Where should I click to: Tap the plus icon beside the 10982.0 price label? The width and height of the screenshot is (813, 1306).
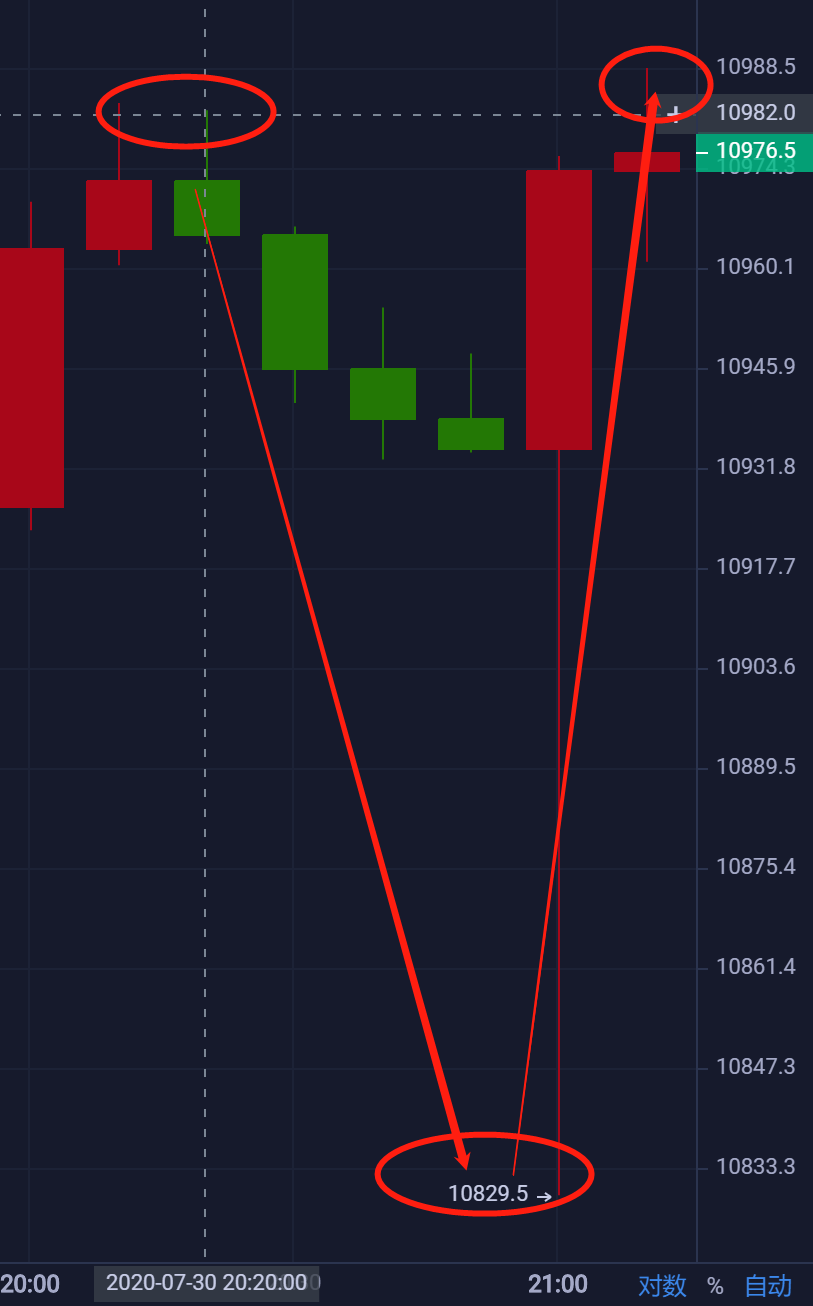coord(674,113)
